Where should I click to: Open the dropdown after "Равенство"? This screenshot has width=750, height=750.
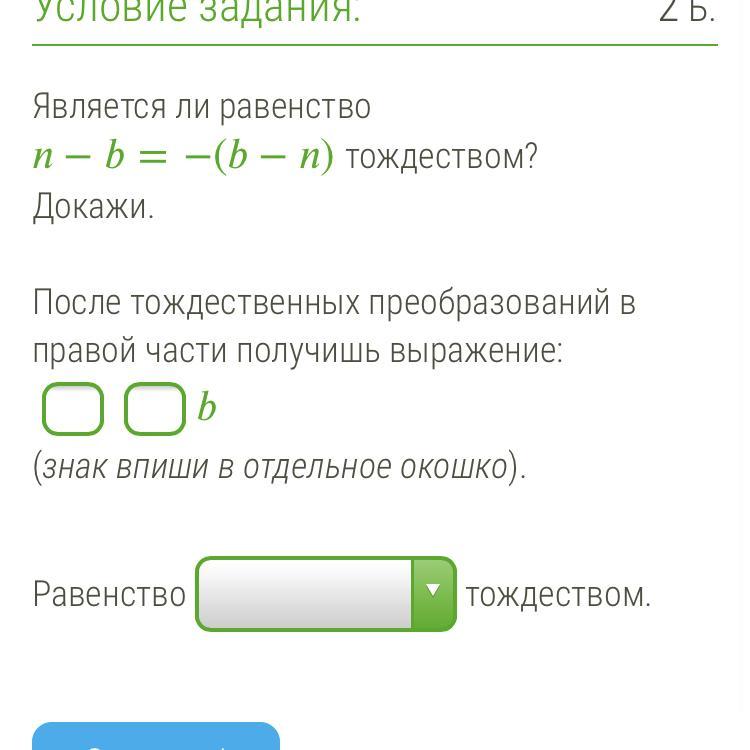(x=326, y=594)
